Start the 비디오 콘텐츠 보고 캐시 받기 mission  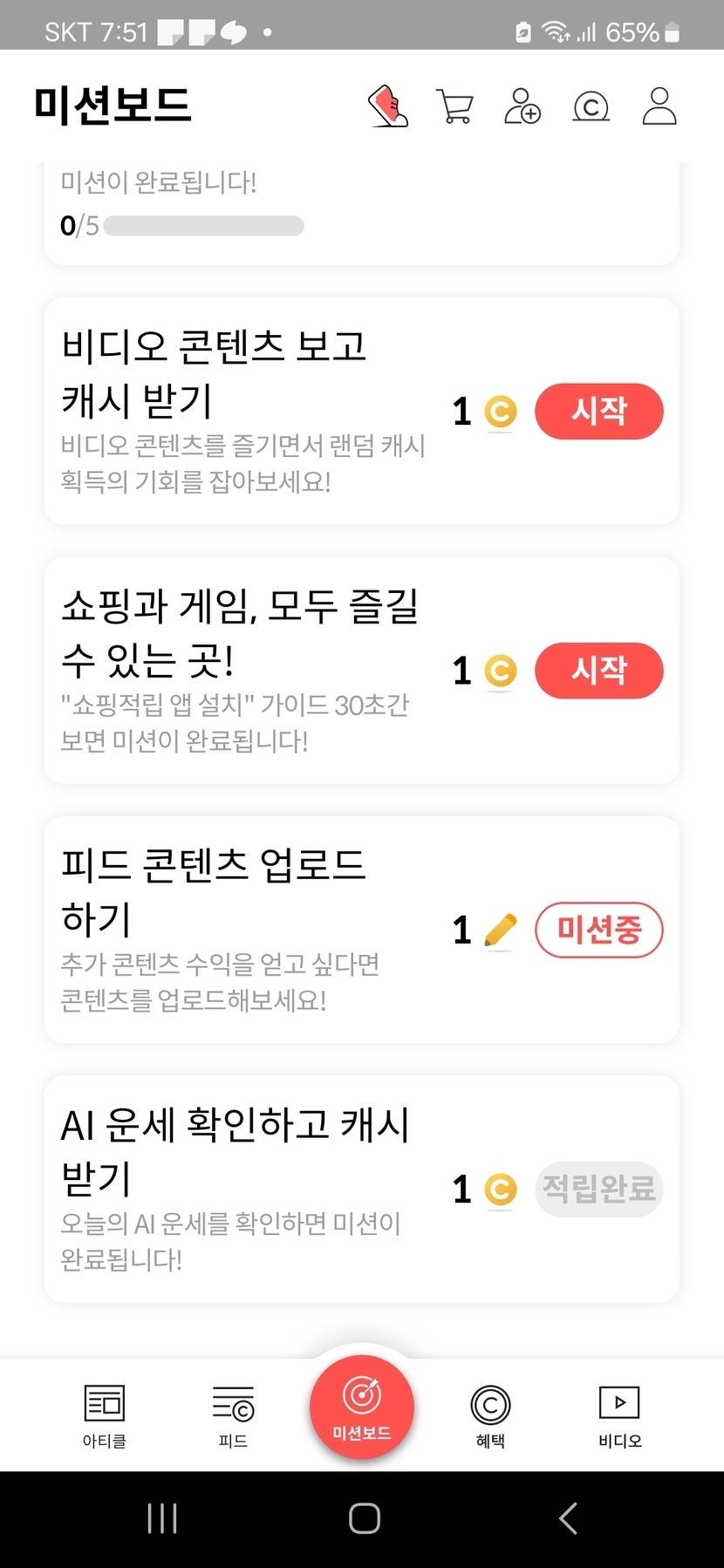(598, 411)
